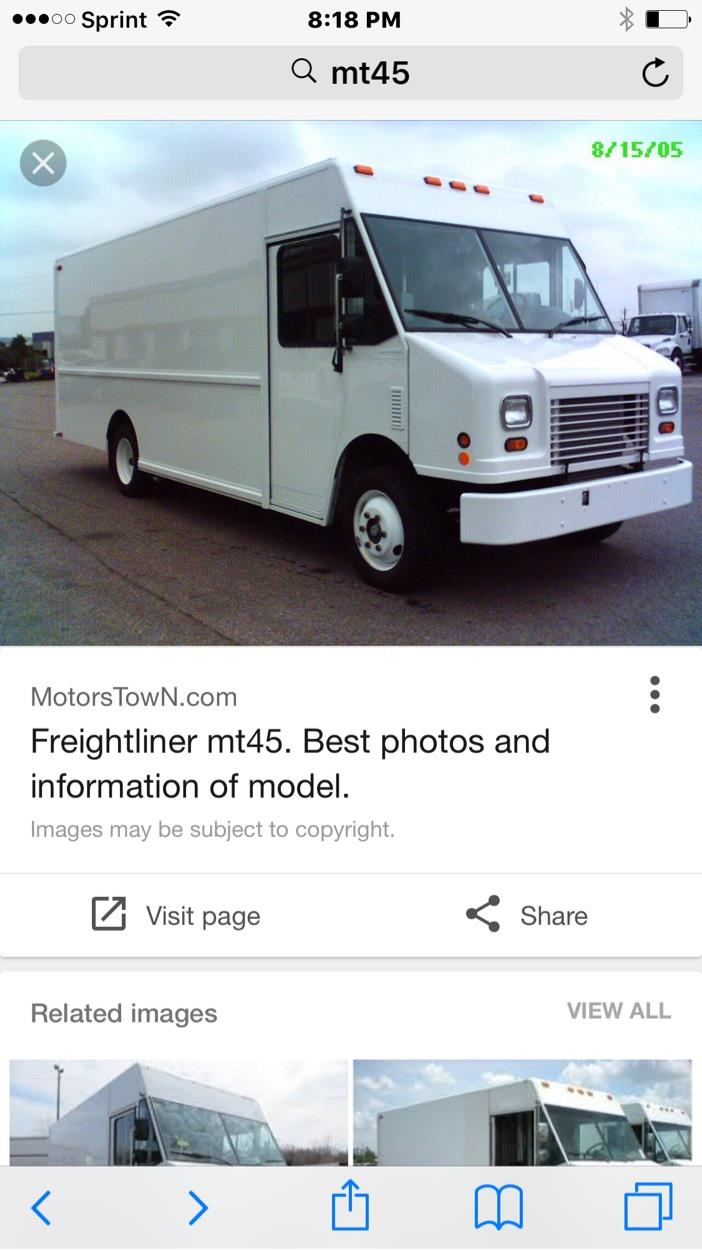Share this image result

coord(527,915)
